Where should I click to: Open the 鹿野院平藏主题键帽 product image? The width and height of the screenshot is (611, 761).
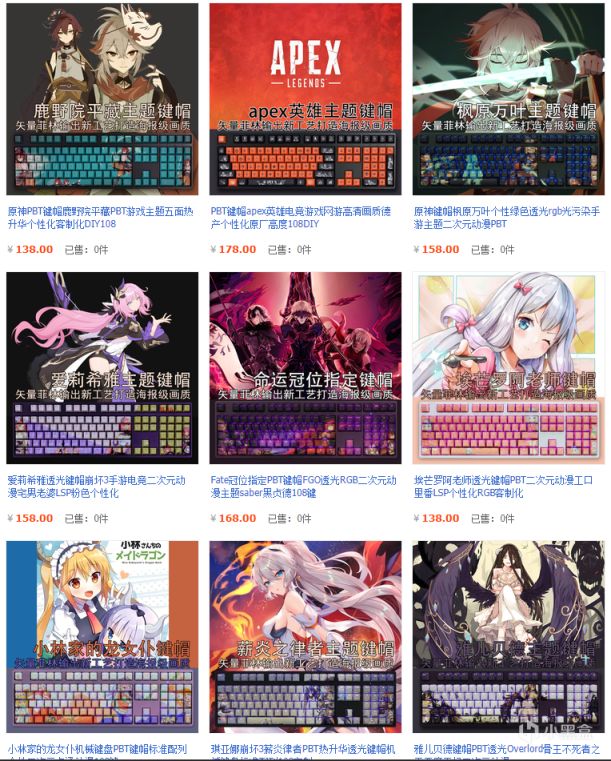click(x=102, y=98)
